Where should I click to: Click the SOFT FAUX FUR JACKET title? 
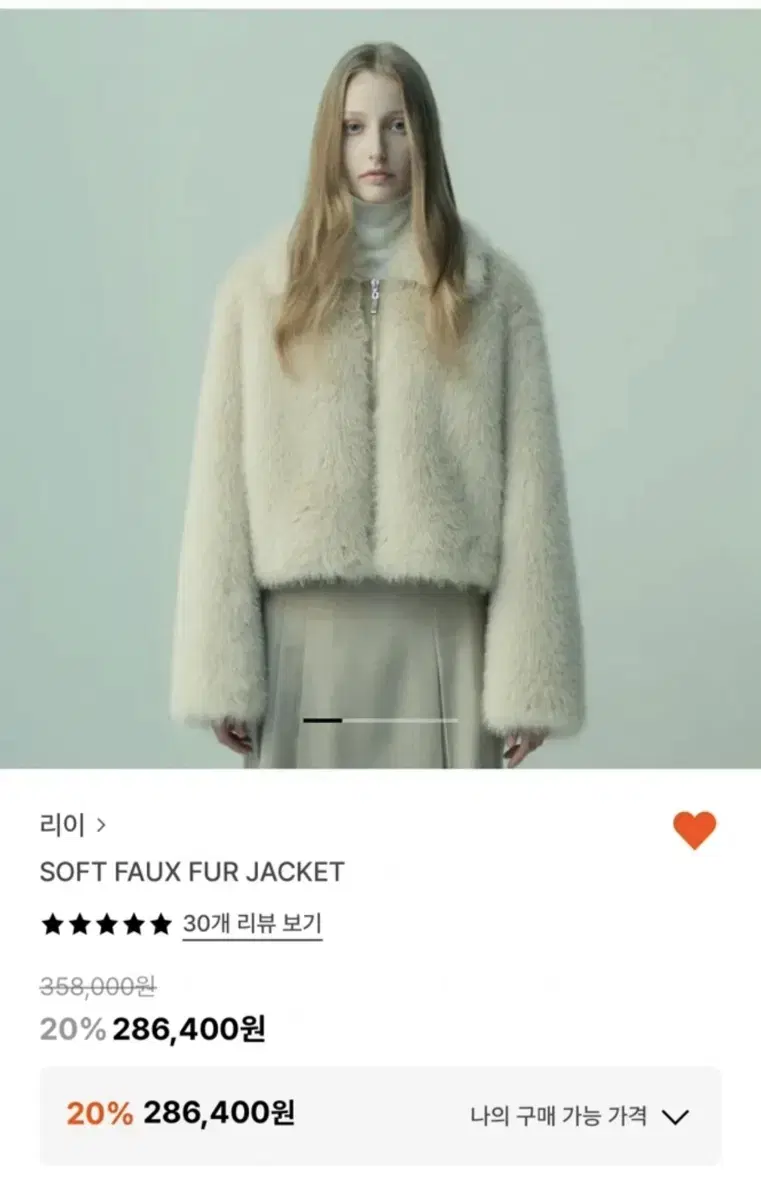(190, 869)
